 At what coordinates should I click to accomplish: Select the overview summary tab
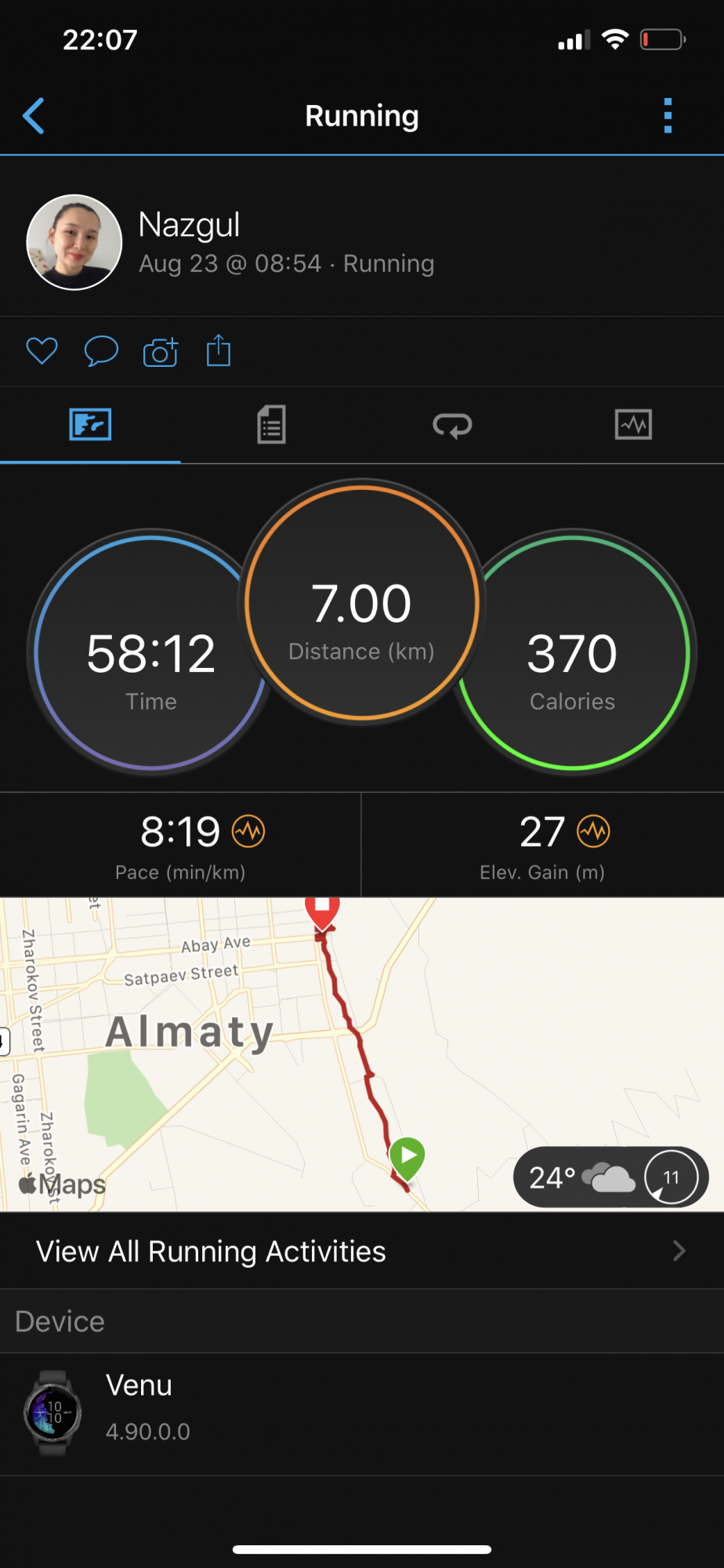click(90, 425)
